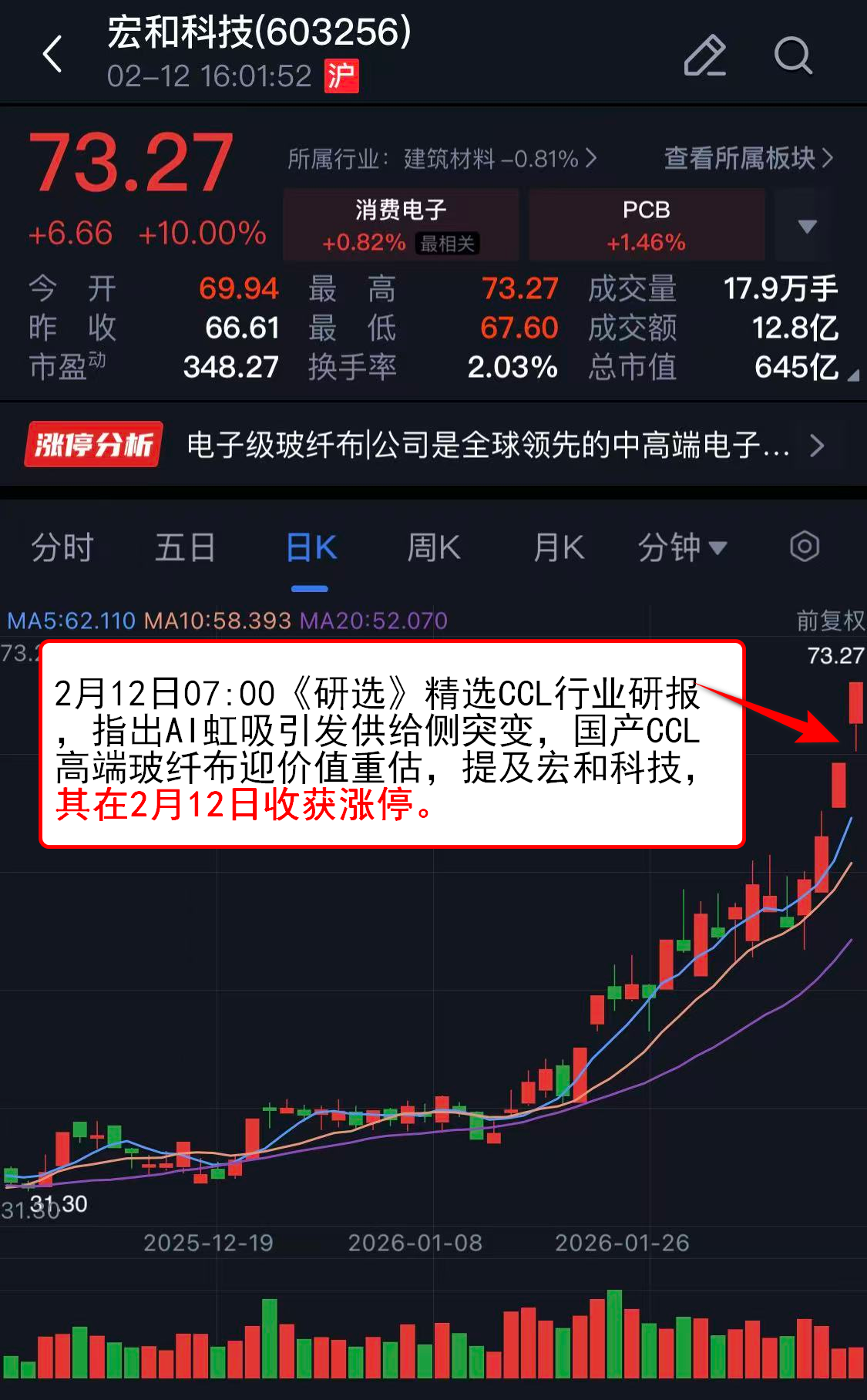Tap the pencil edit icon
The width and height of the screenshot is (867, 1400).
pos(705,55)
